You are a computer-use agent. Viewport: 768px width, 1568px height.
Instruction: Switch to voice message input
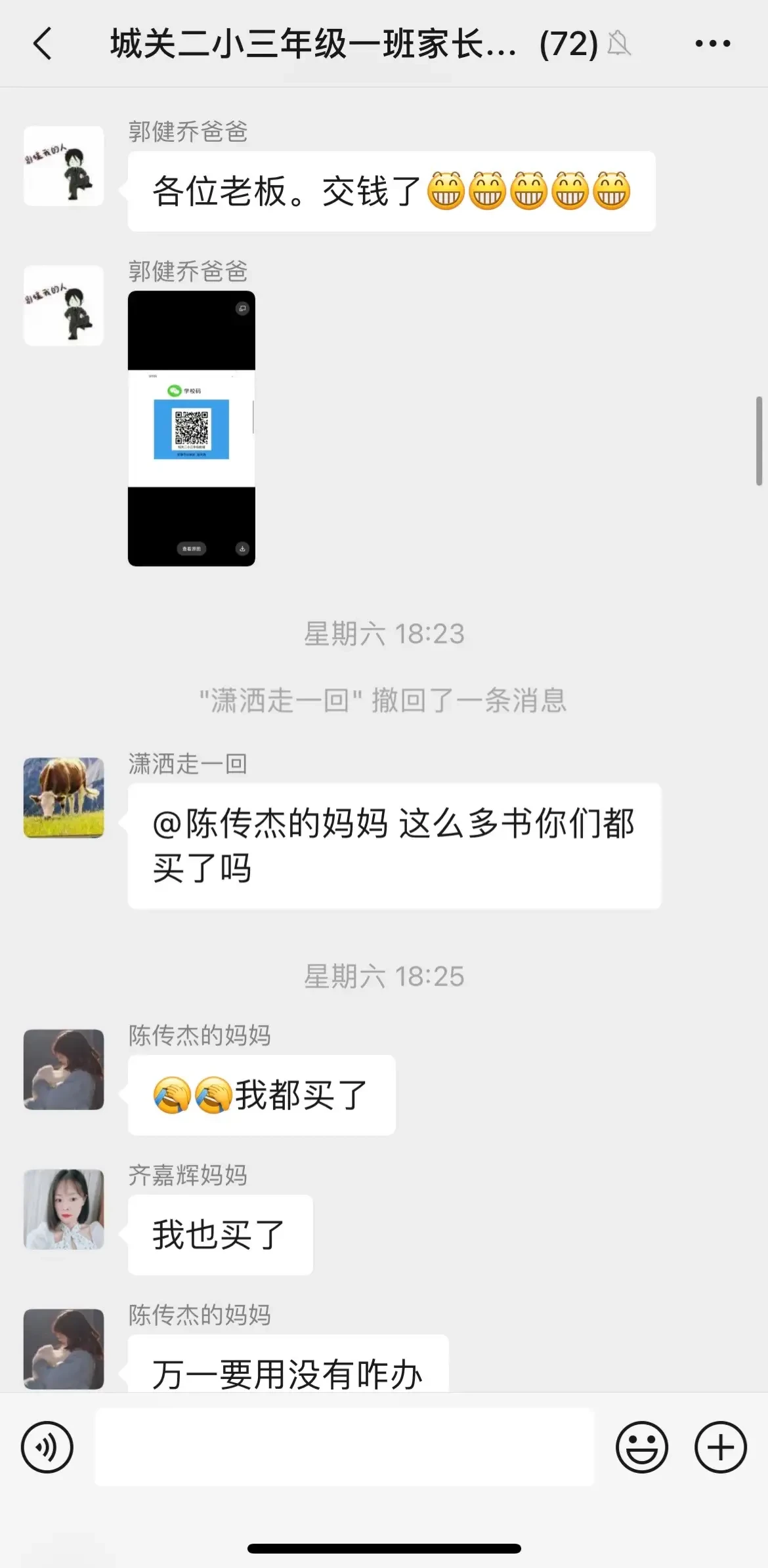pos(47,1447)
